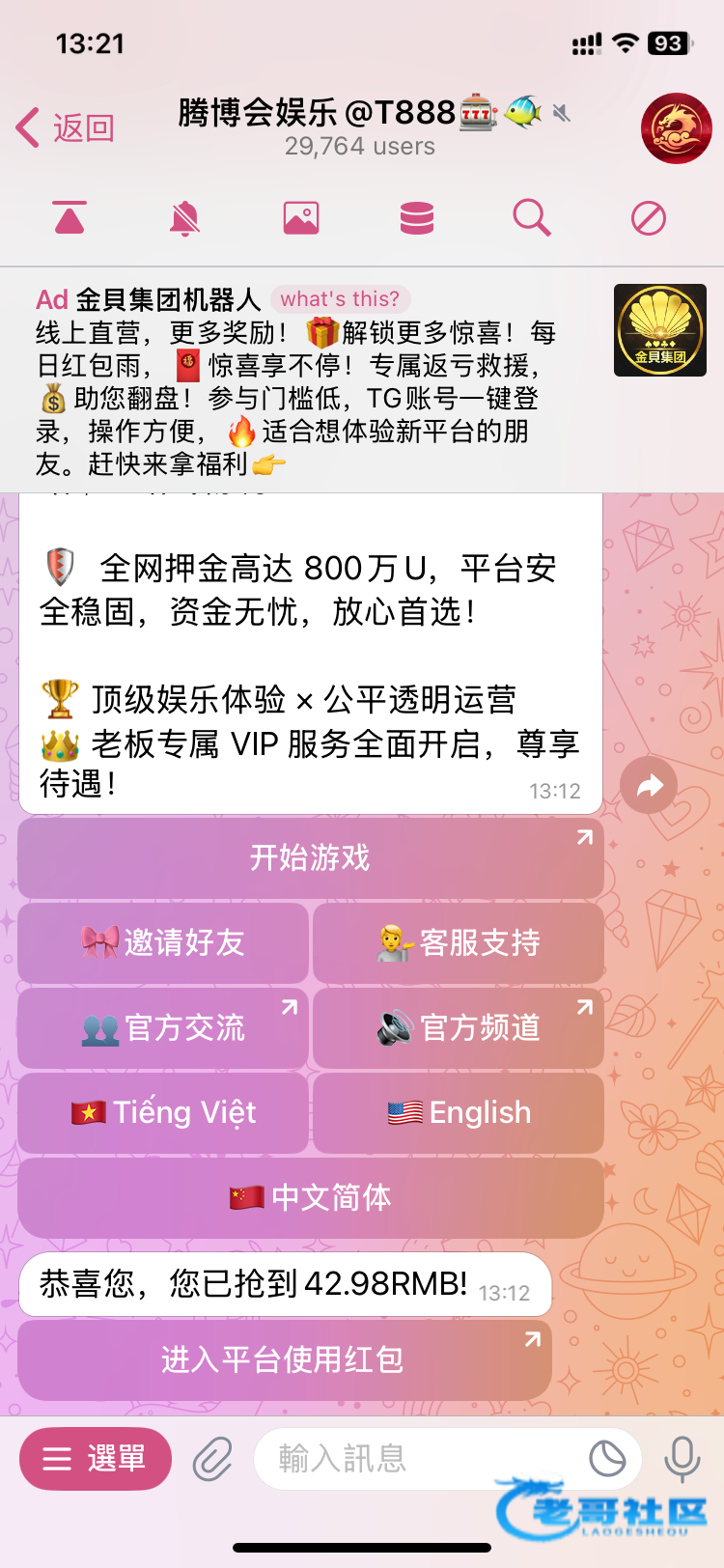The image size is (724, 1568).
Task: Tap the "what's this?" ad label
Action: point(340,299)
